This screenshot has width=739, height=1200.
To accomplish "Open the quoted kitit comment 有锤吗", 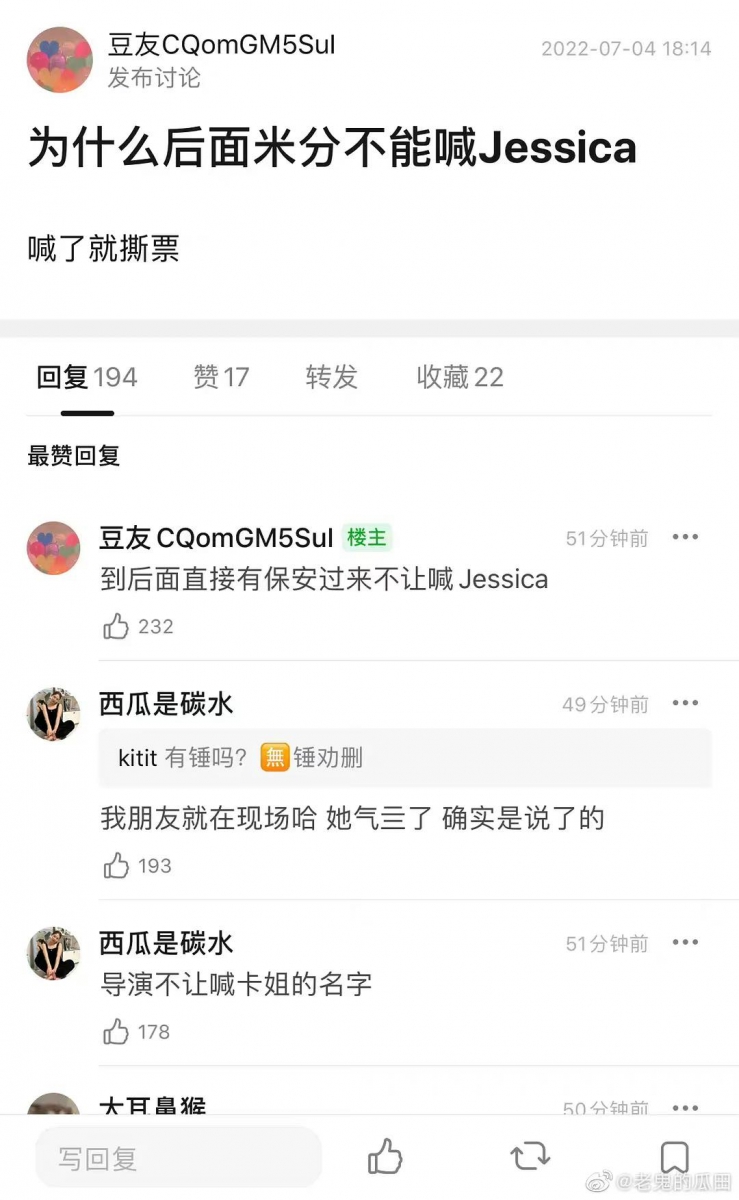I will coord(405,758).
